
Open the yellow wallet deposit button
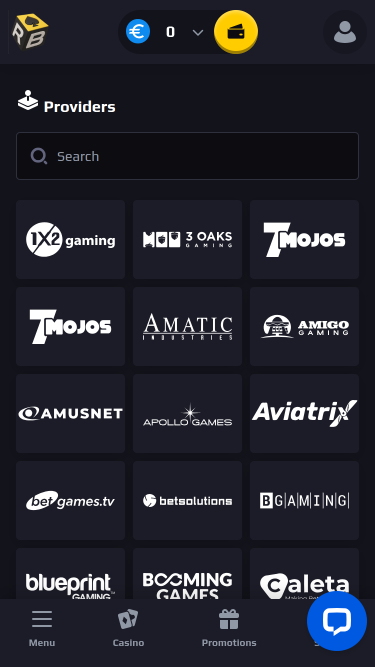(x=236, y=31)
